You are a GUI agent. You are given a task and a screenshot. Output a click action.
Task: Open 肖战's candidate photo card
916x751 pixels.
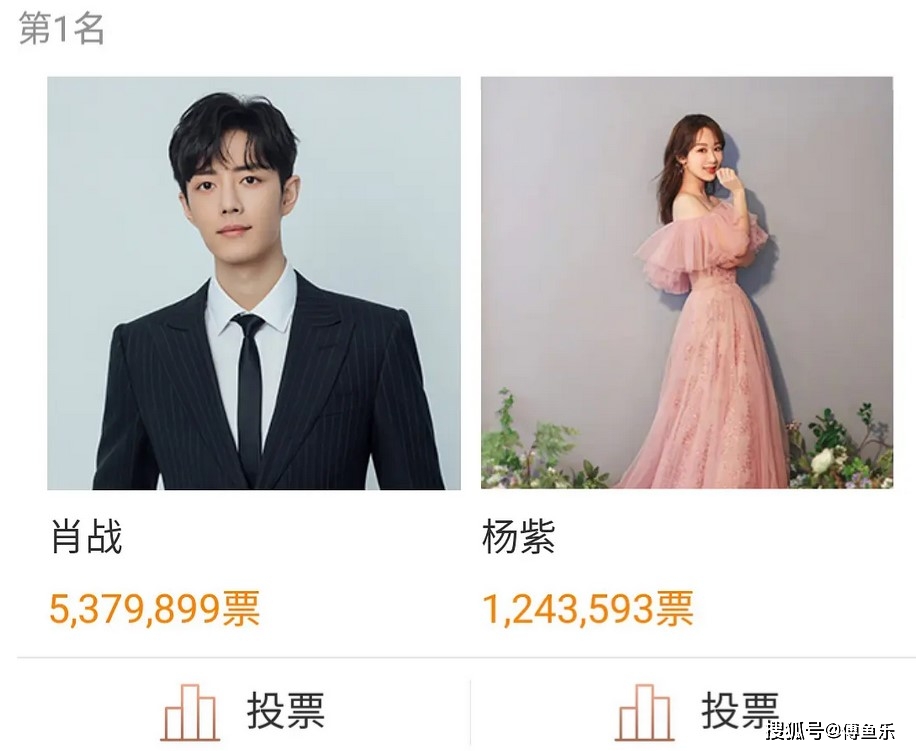254,283
